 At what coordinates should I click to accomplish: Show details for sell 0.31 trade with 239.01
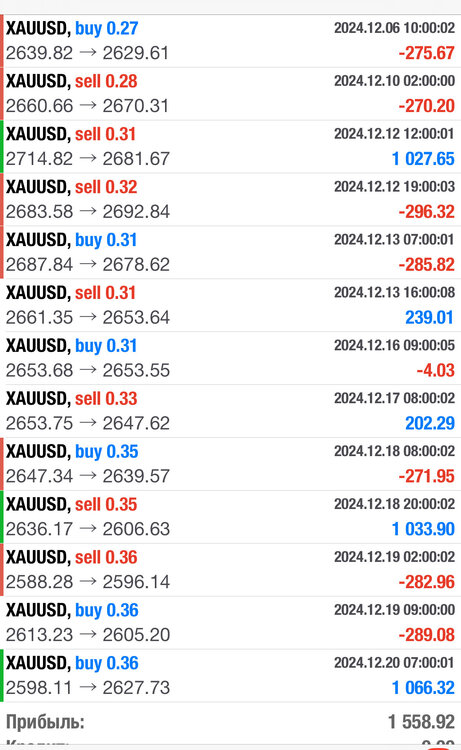pyautogui.click(x=230, y=306)
